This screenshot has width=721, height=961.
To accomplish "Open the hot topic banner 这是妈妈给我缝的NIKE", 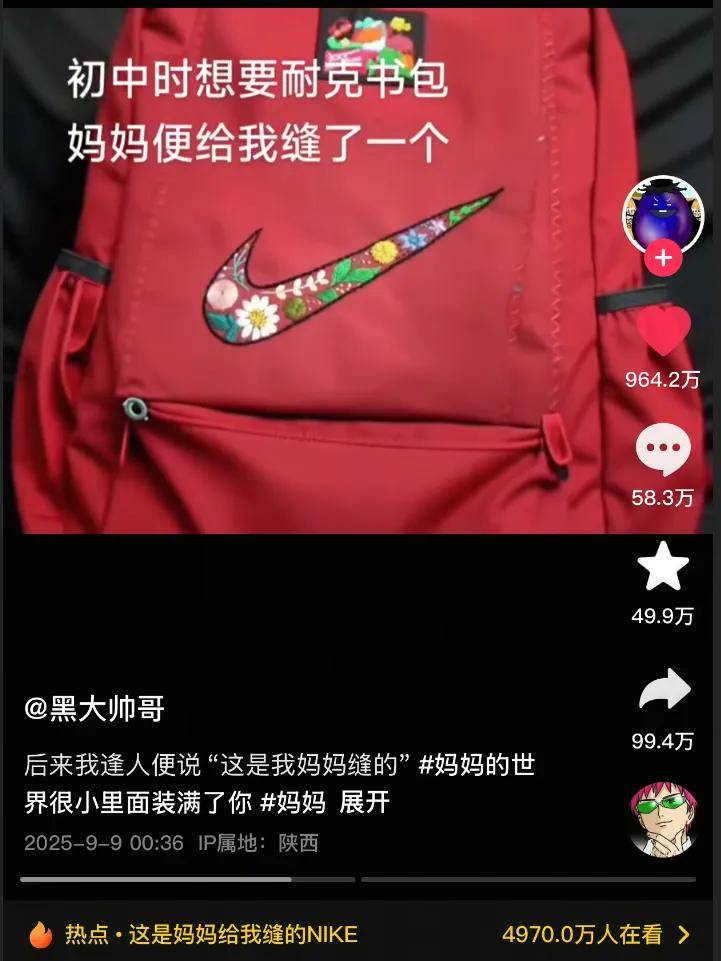I will 210,935.
